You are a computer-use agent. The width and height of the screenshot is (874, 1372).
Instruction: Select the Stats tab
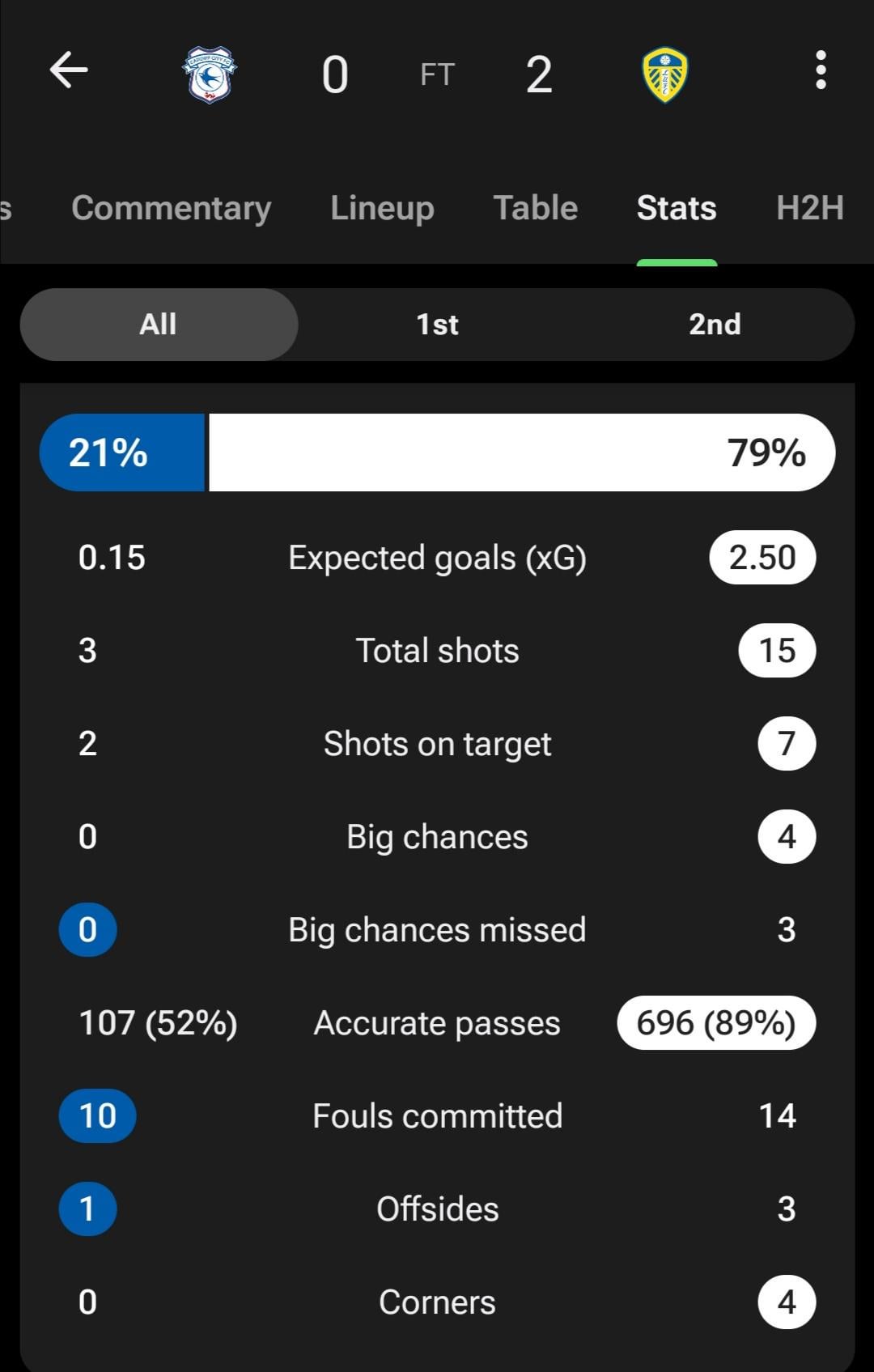tap(677, 208)
